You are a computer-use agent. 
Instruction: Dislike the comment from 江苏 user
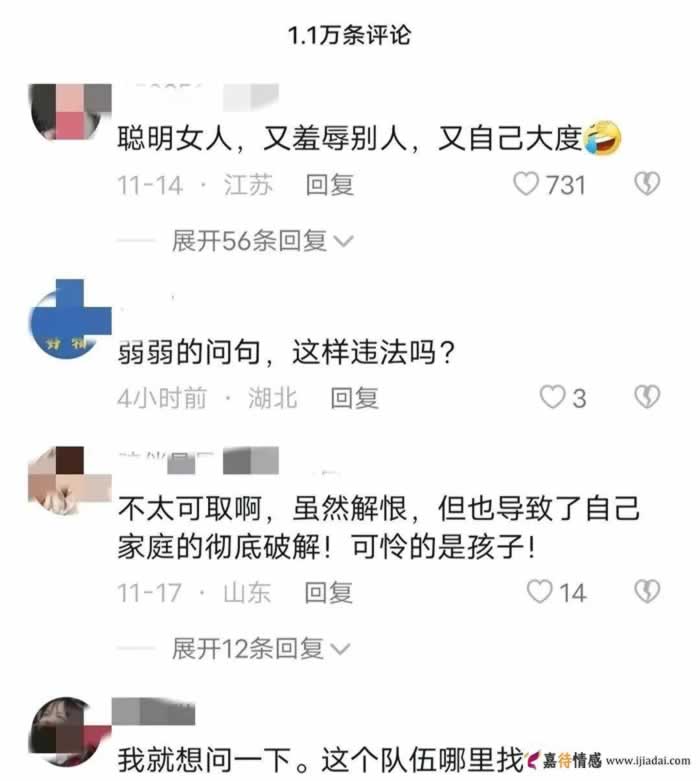click(x=647, y=184)
